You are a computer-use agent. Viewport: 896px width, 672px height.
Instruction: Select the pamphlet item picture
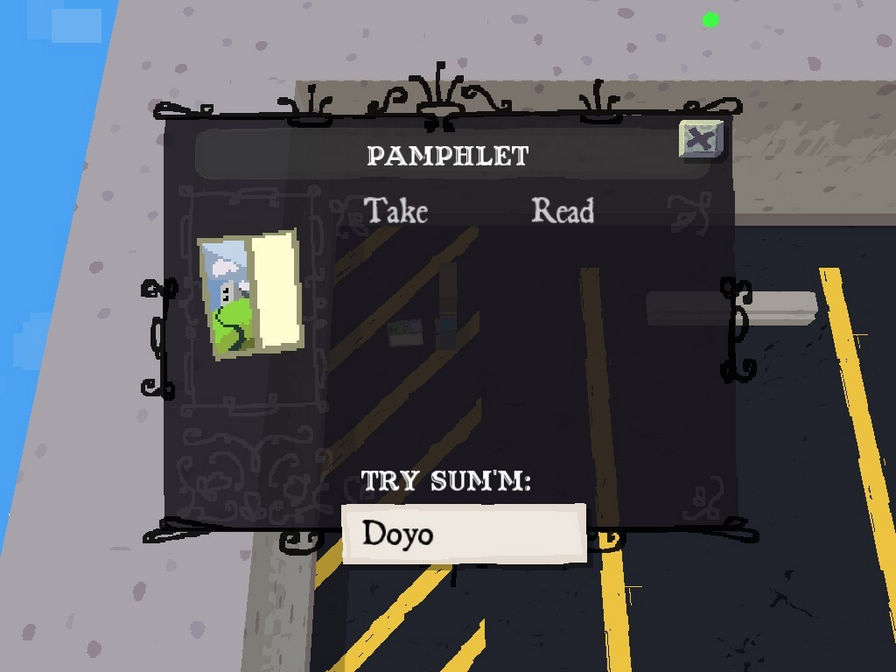250,294
